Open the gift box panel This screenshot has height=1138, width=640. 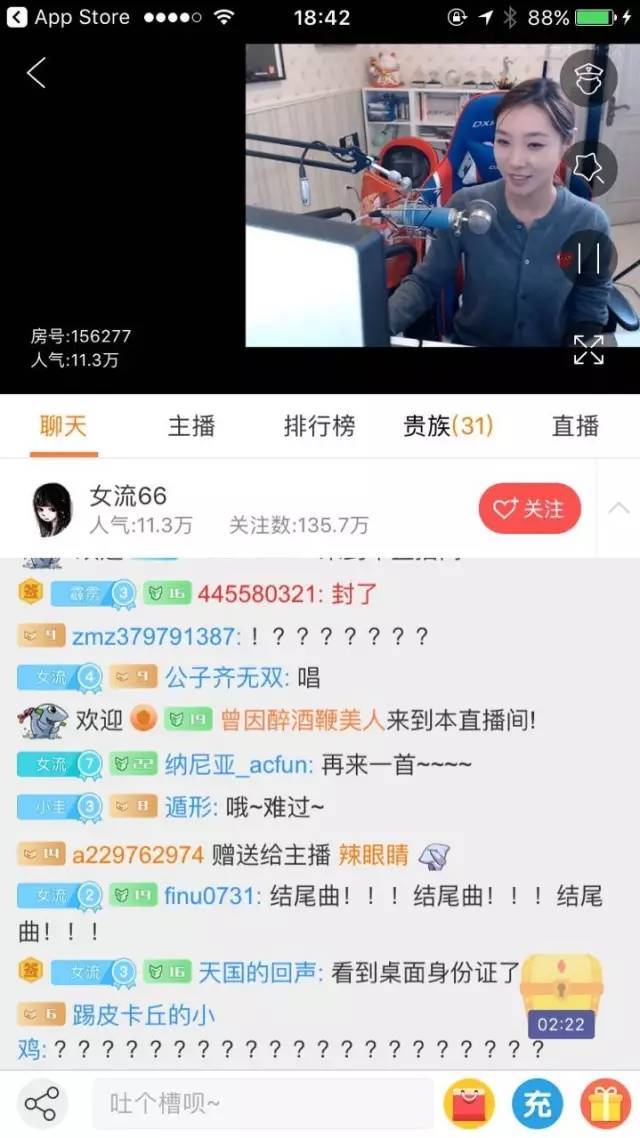pyautogui.click(x=606, y=1104)
